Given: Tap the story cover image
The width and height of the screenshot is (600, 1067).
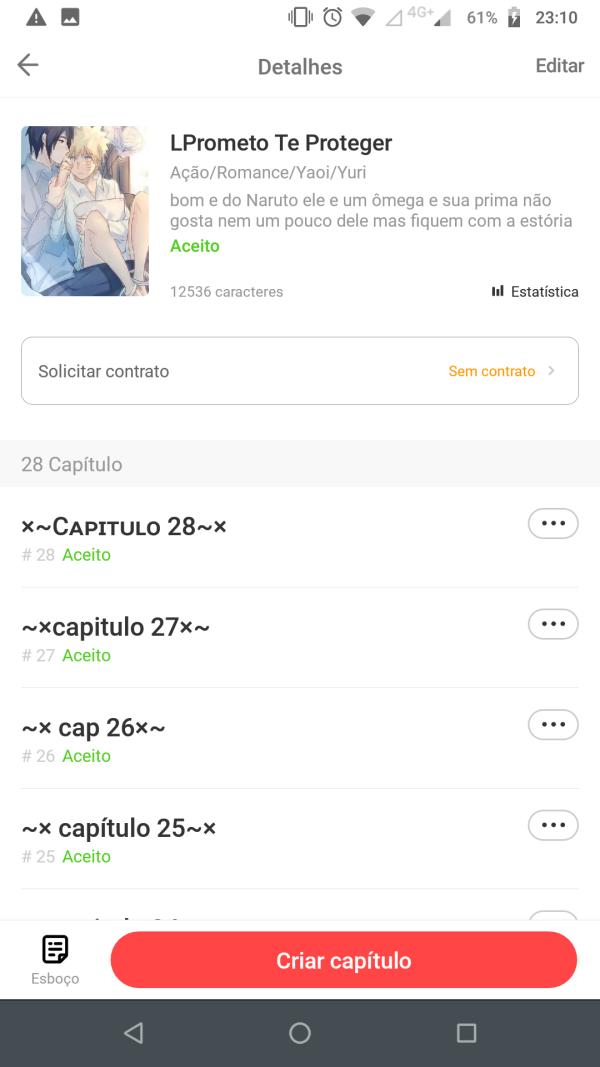Looking at the screenshot, I should coord(85,211).
